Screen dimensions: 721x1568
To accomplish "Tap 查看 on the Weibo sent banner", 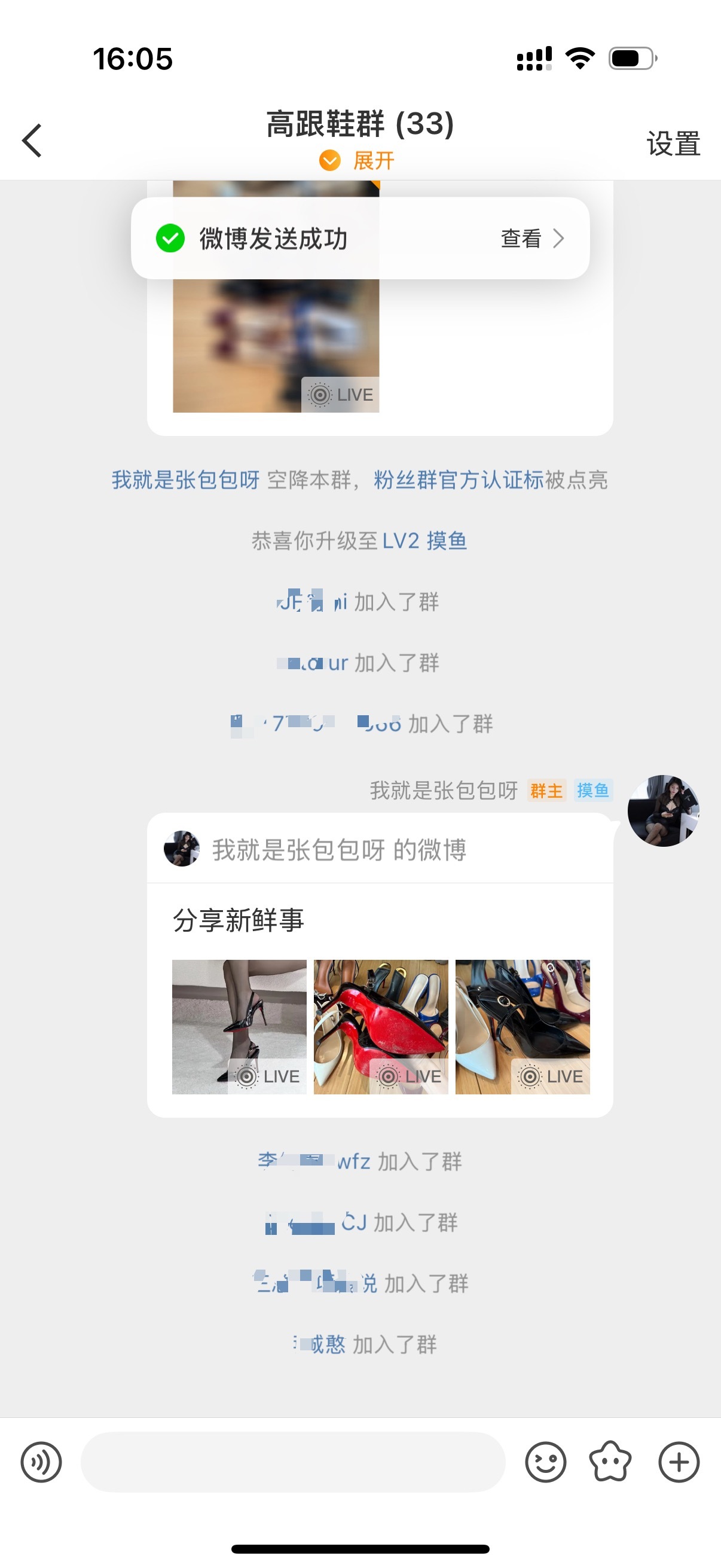I will pos(531,239).
